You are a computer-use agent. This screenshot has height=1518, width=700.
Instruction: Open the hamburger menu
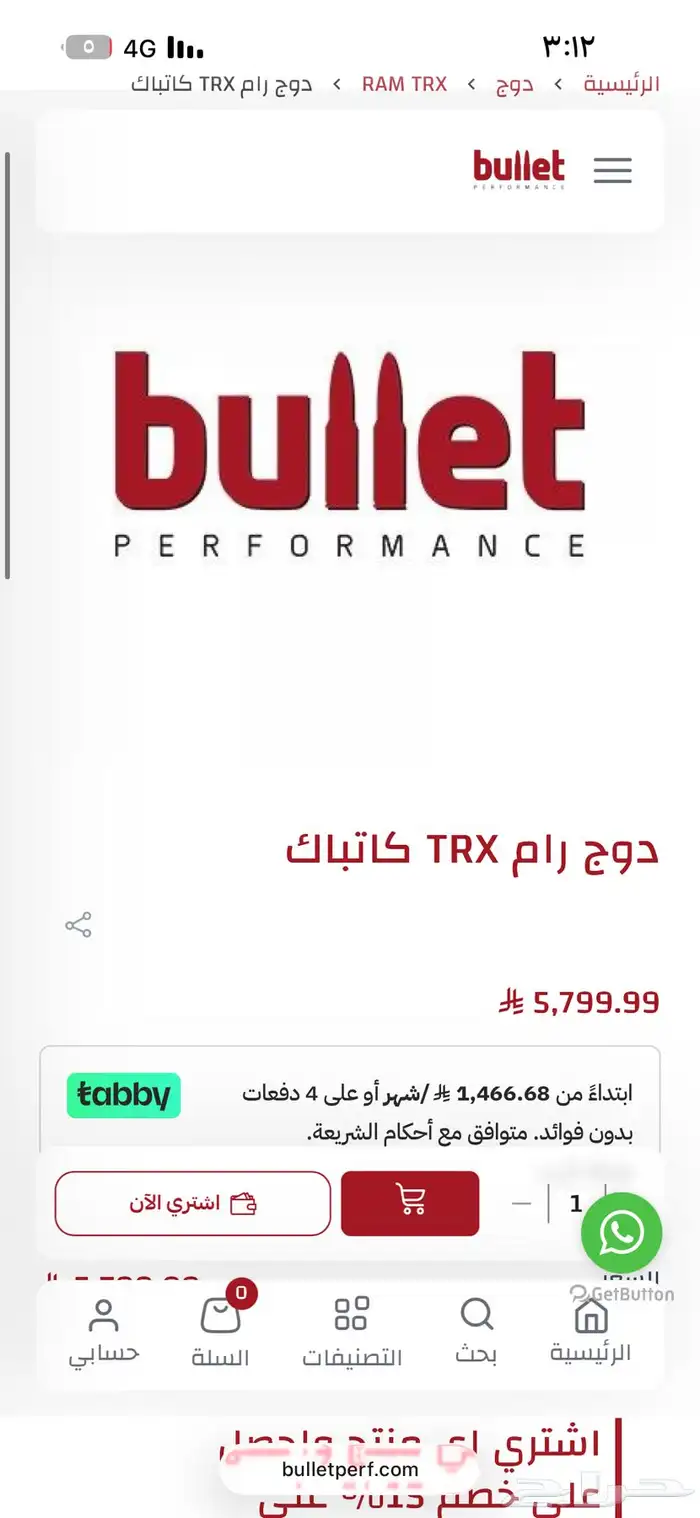612,170
